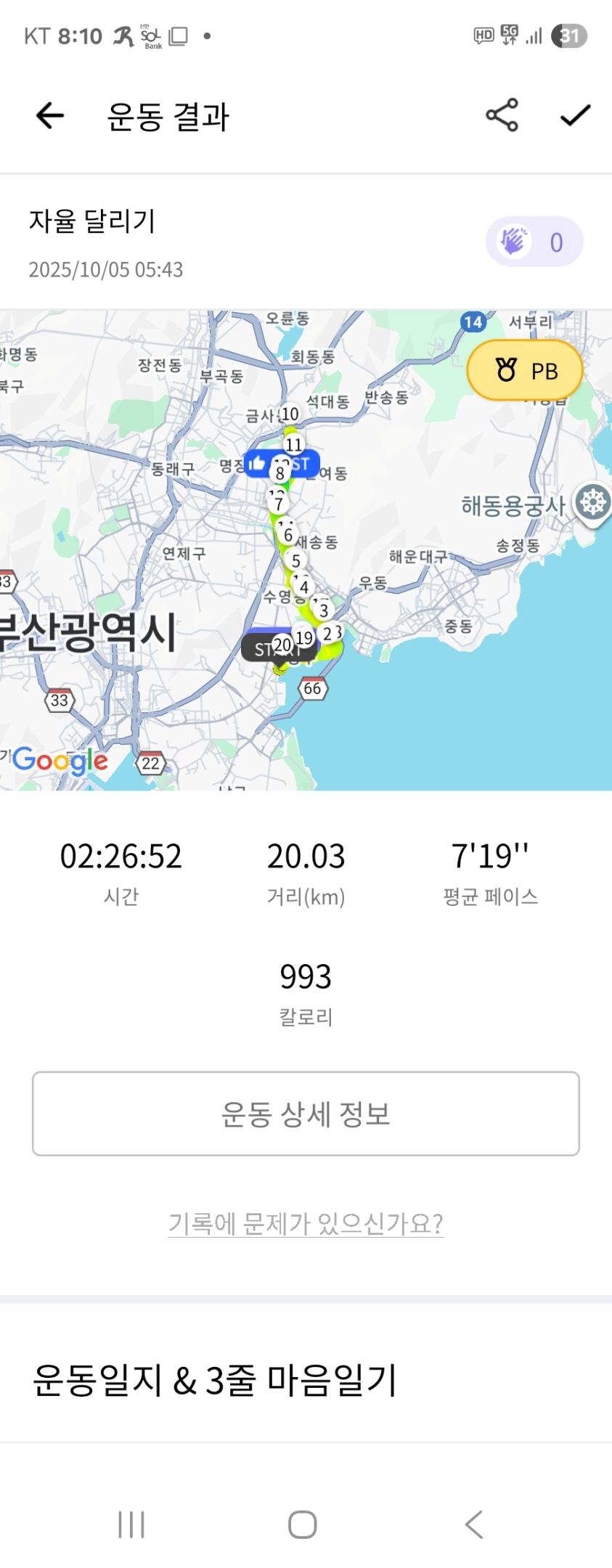Confirm the result with the checkmark icon

575,115
